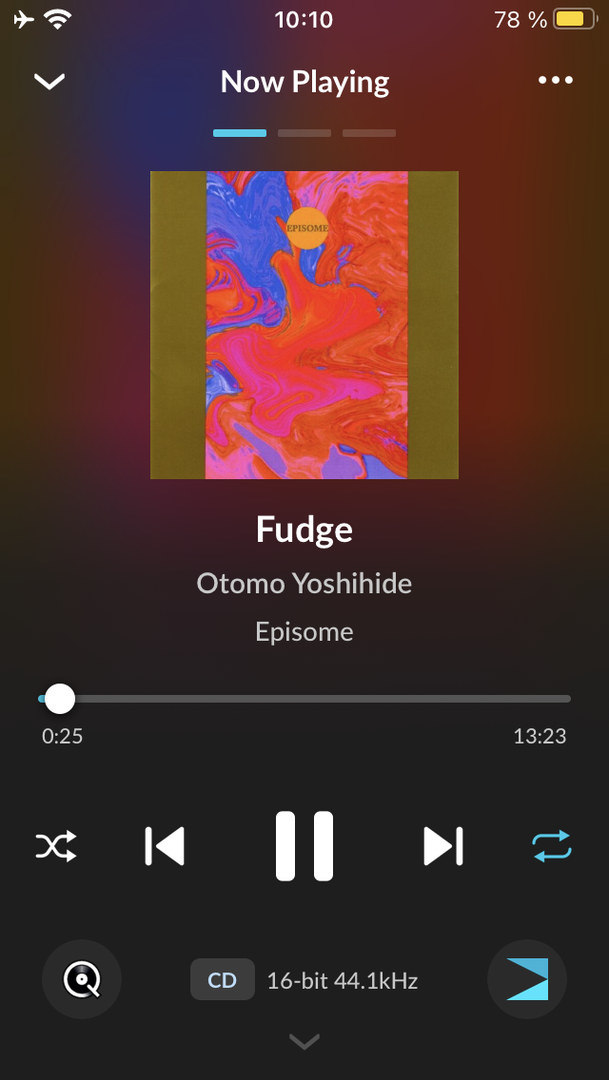Open the three-dots overflow menu

pos(556,81)
